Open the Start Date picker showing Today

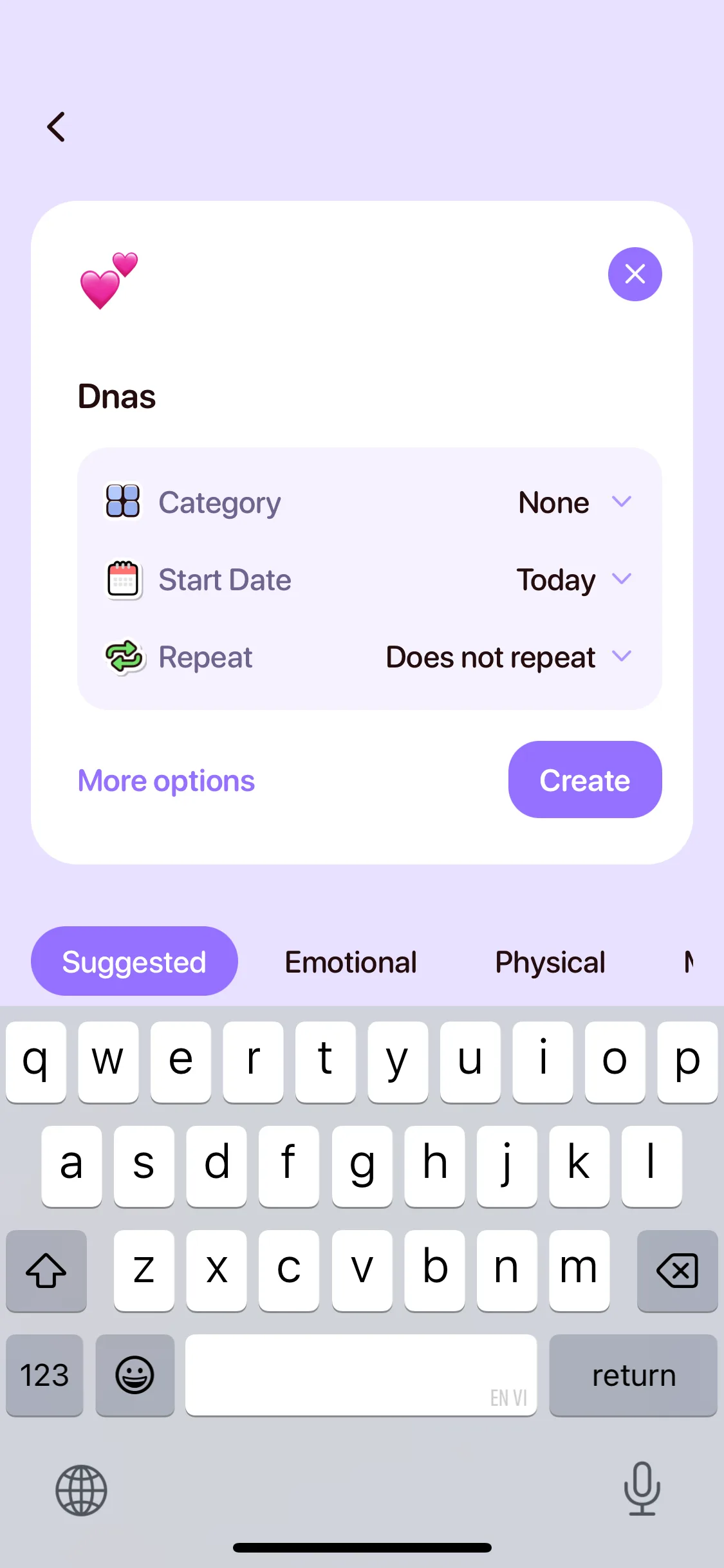pyautogui.click(x=573, y=580)
